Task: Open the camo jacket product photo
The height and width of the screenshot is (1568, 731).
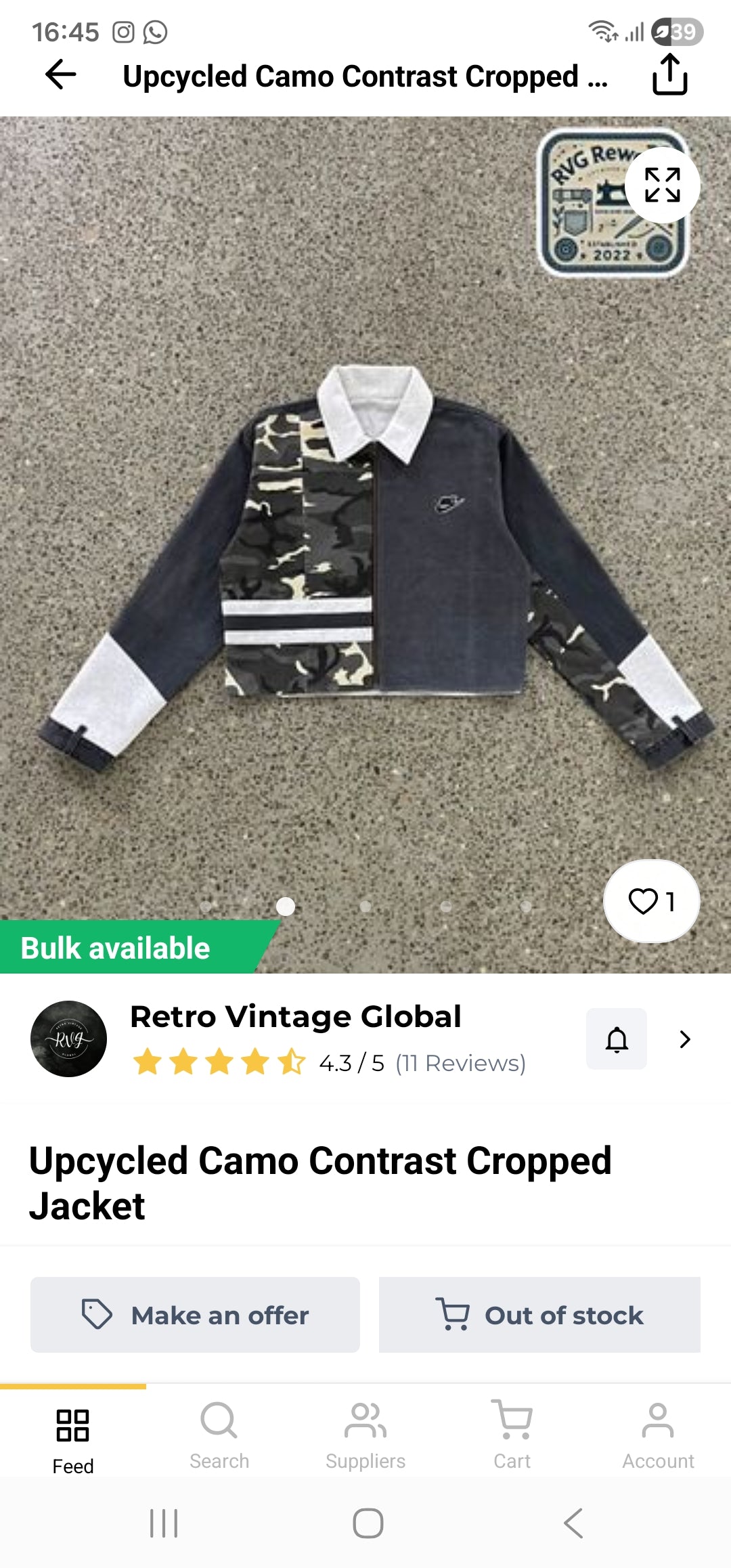Action: tap(365, 545)
